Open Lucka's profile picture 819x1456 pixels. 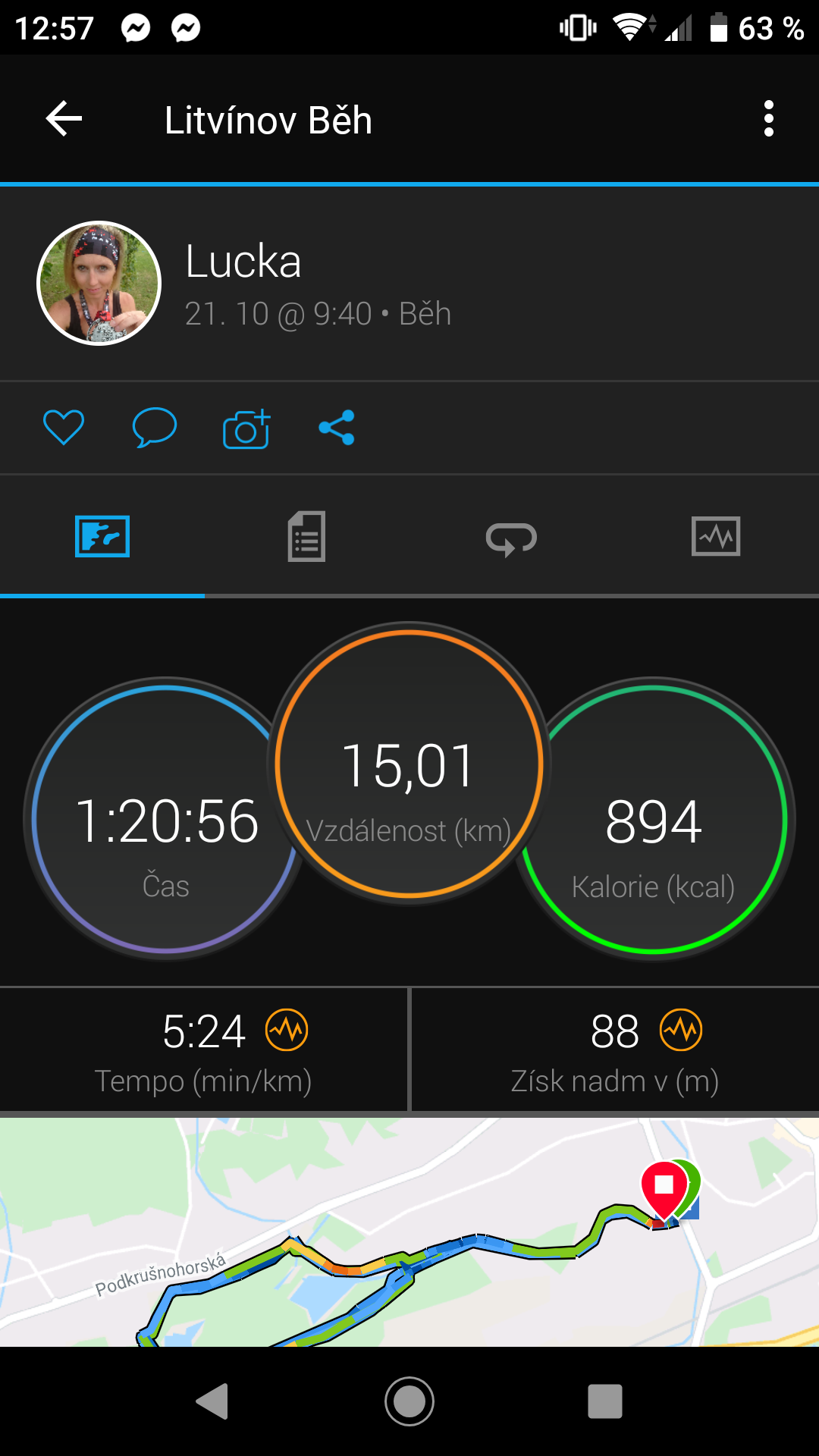coord(99,284)
